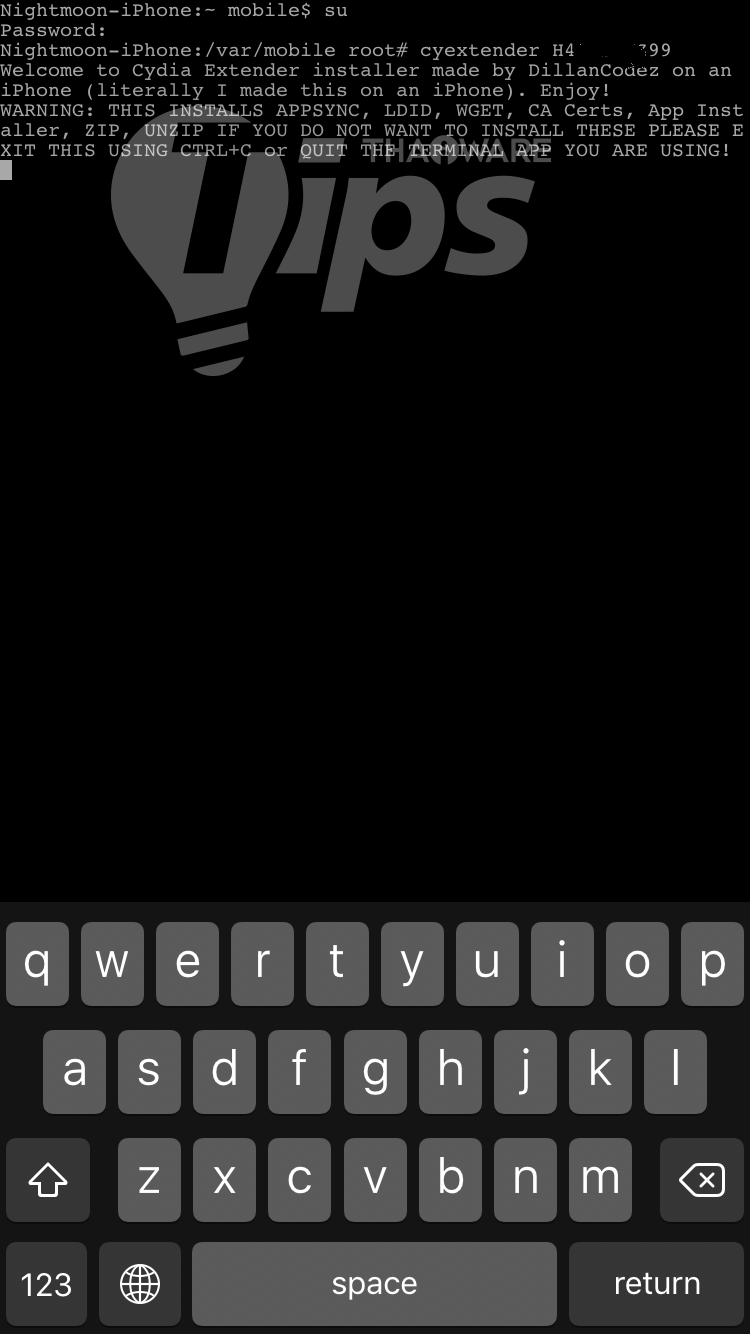Type the letter q key

pyautogui.click(x=37, y=964)
